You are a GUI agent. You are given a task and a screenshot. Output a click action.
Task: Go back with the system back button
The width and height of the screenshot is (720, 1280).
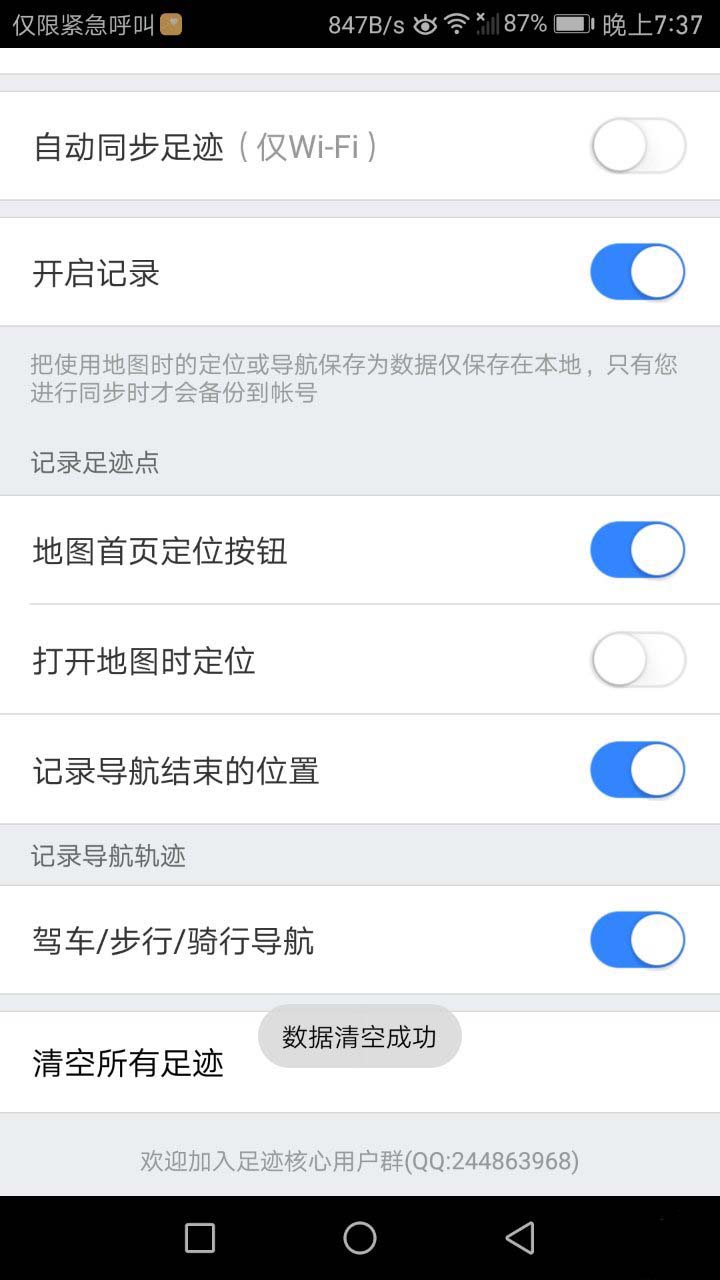click(x=520, y=1238)
